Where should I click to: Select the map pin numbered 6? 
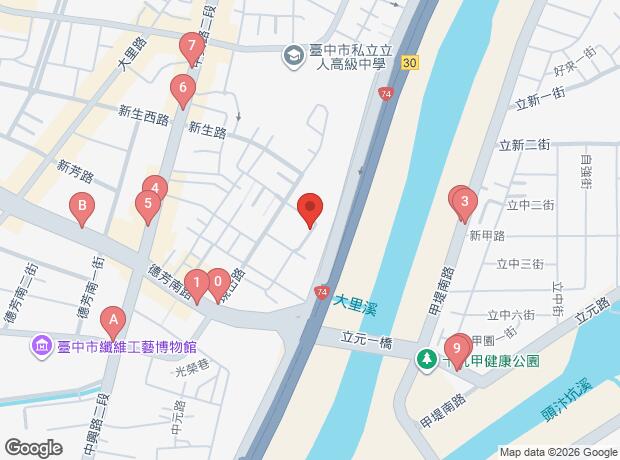tap(181, 88)
